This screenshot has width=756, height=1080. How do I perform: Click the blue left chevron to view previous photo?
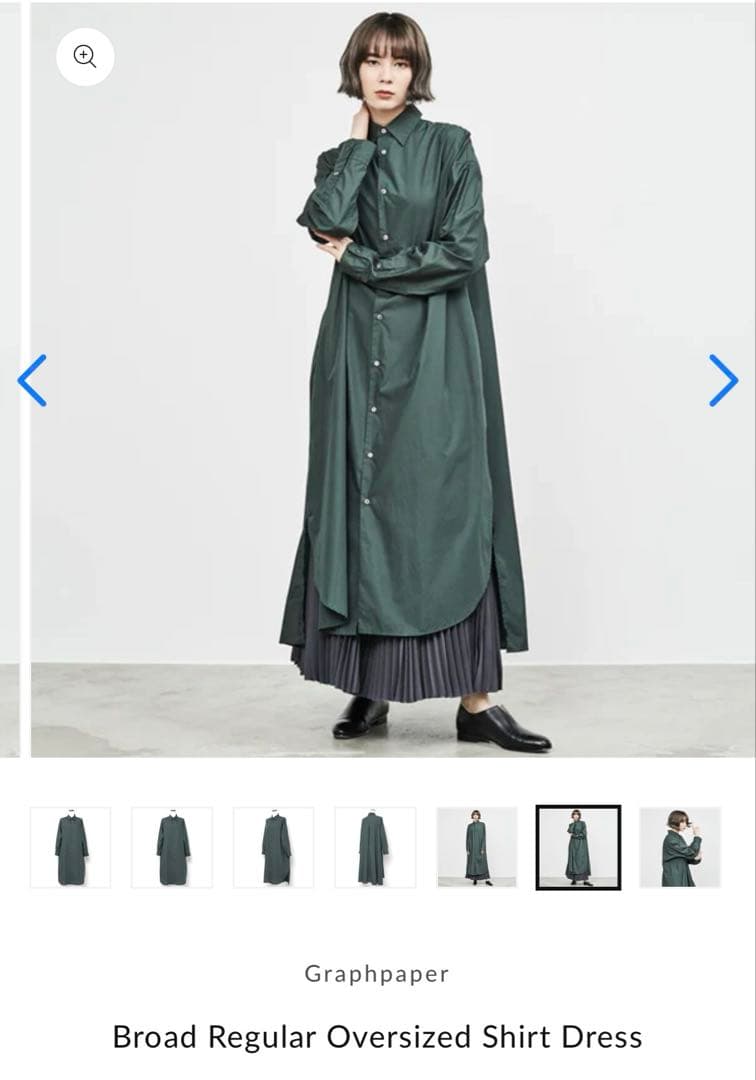[x=31, y=380]
